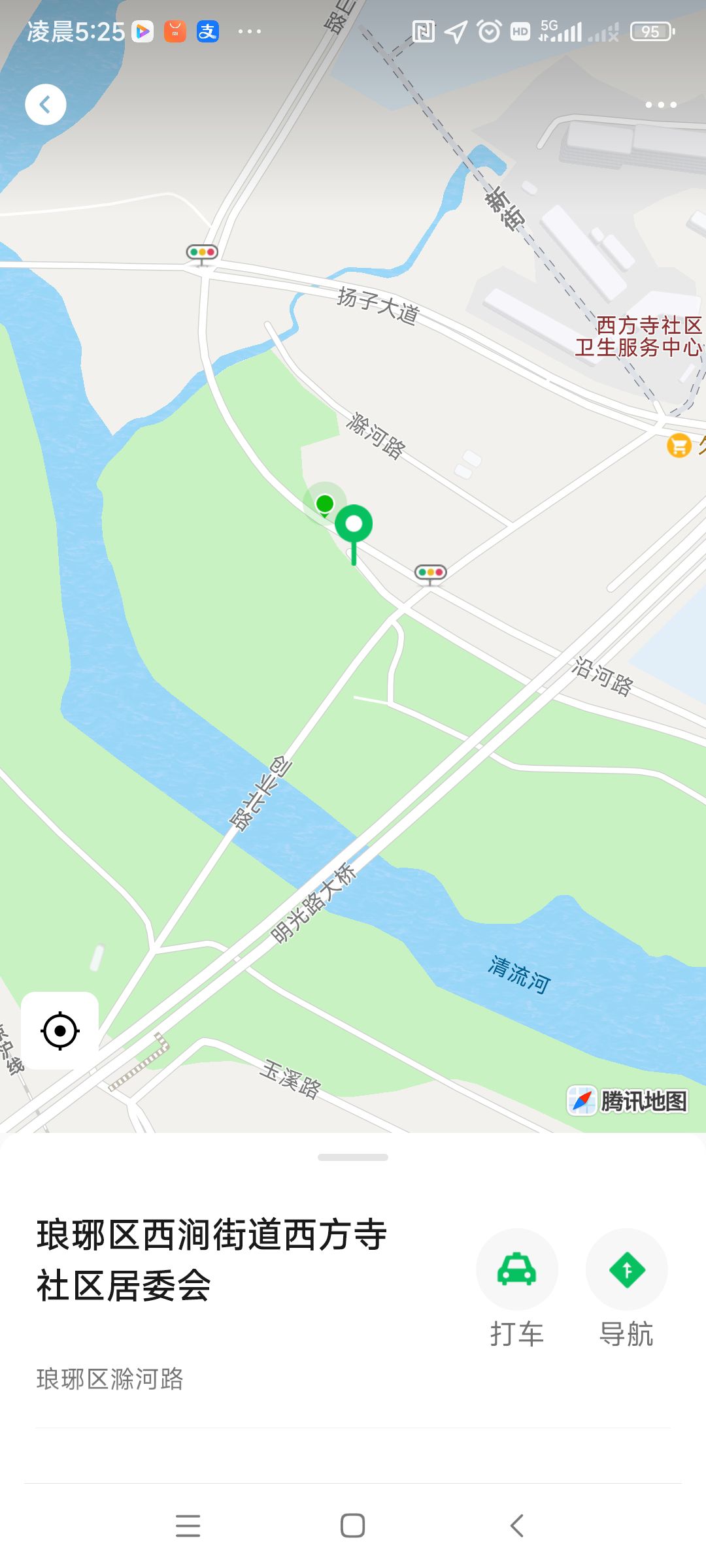Recenter map on my current location
This screenshot has width=706, height=1568.
[60, 1031]
